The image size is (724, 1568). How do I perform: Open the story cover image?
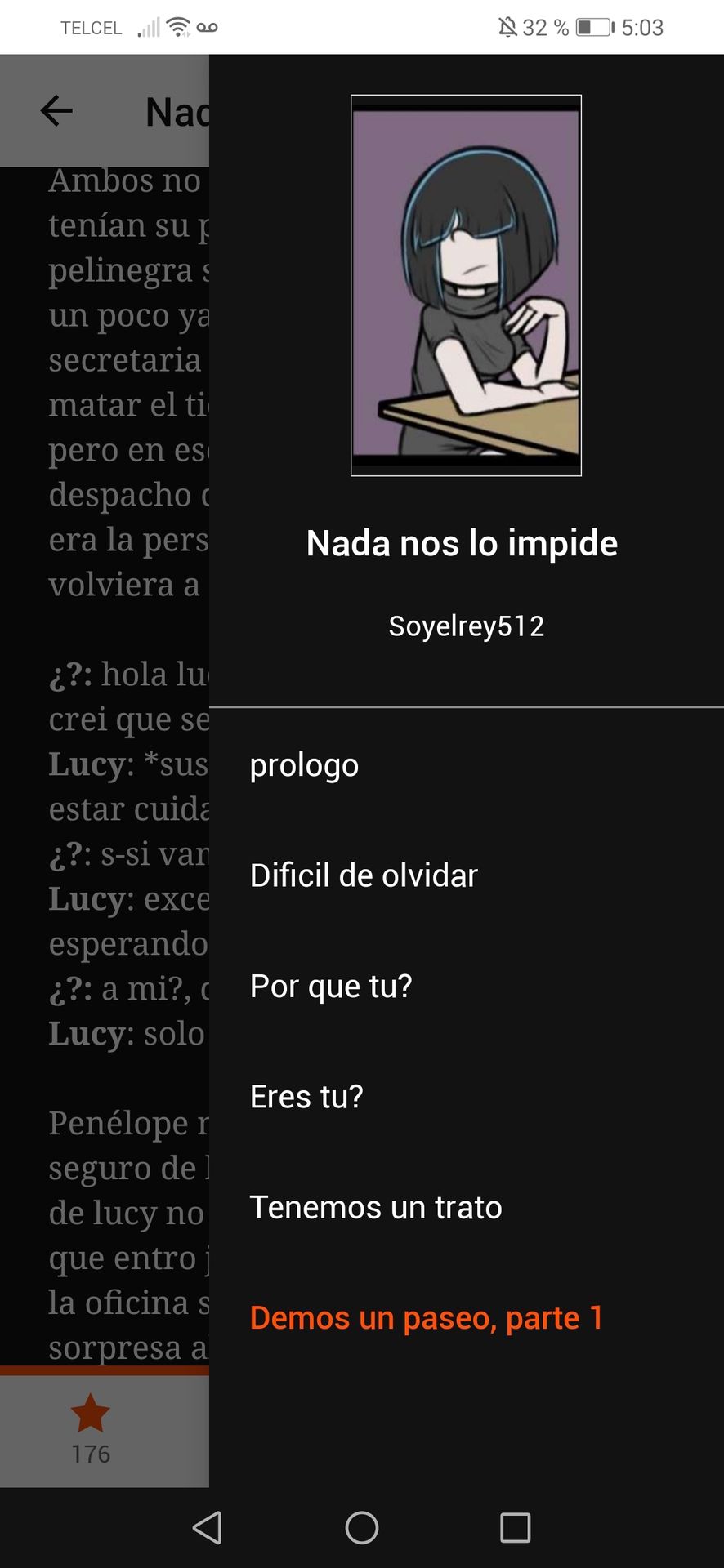pyautogui.click(x=466, y=285)
